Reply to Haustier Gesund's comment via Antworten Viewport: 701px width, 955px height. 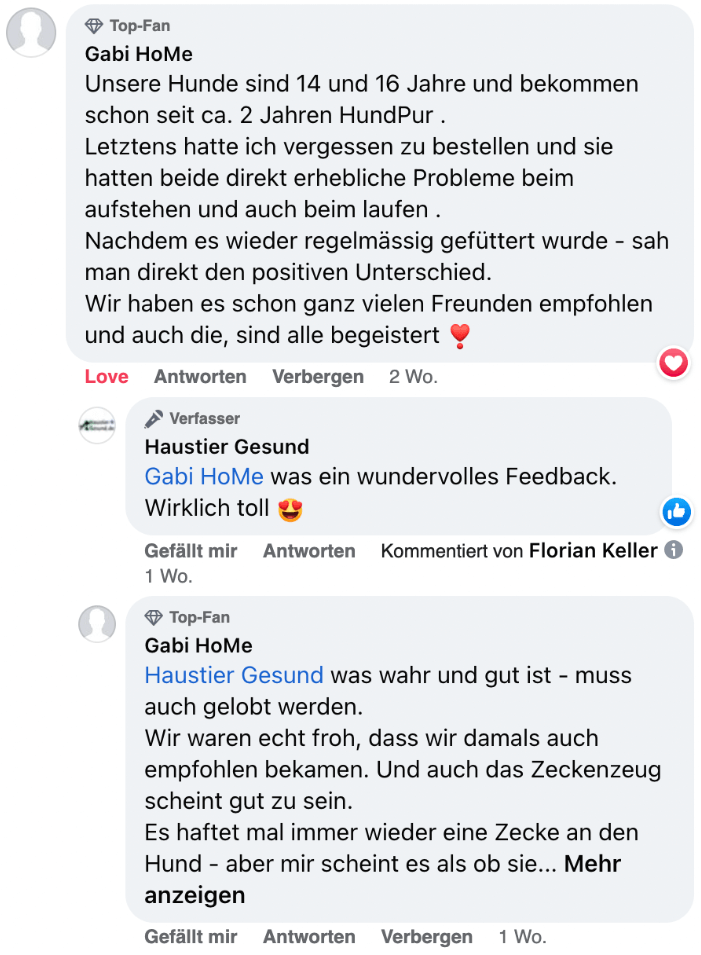(309, 551)
